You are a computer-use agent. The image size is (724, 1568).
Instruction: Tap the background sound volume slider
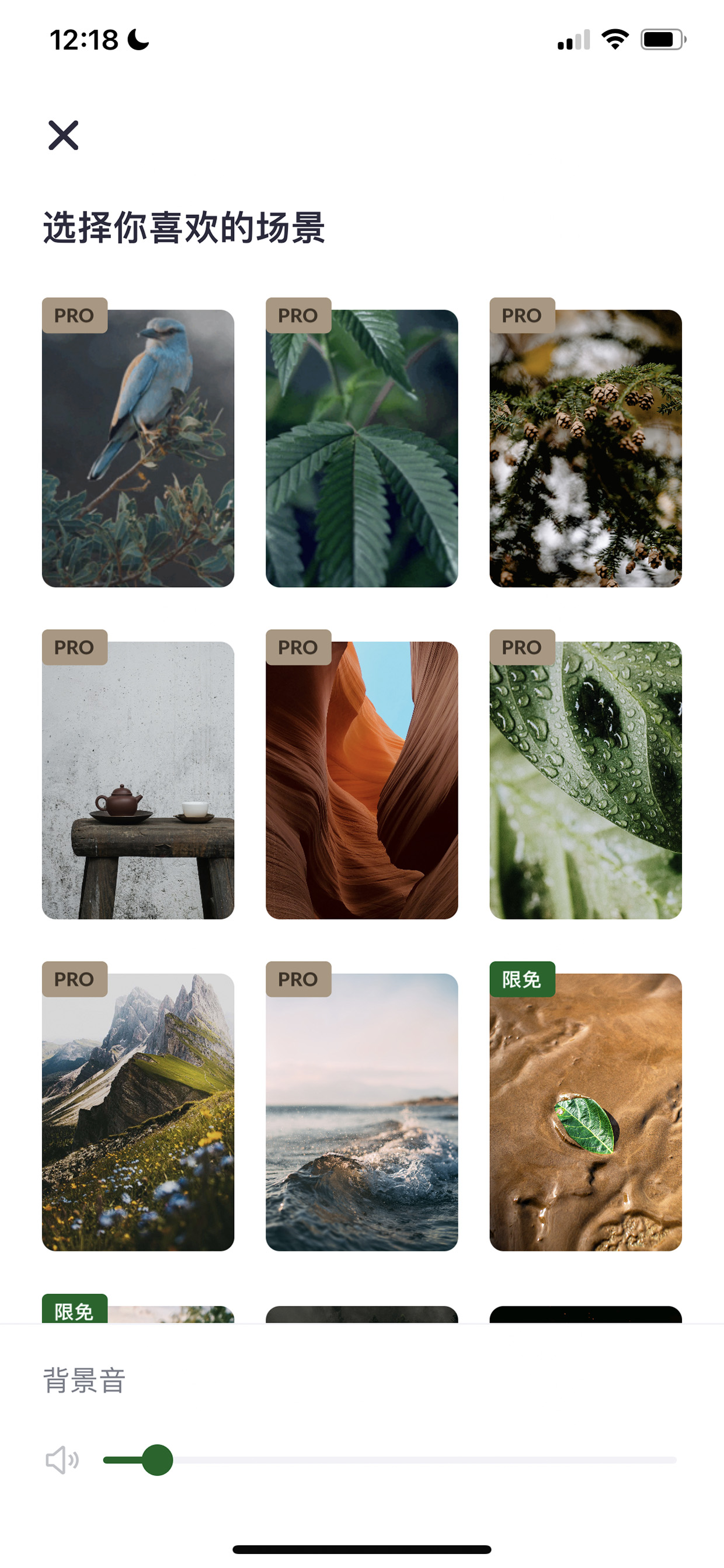click(x=390, y=1460)
